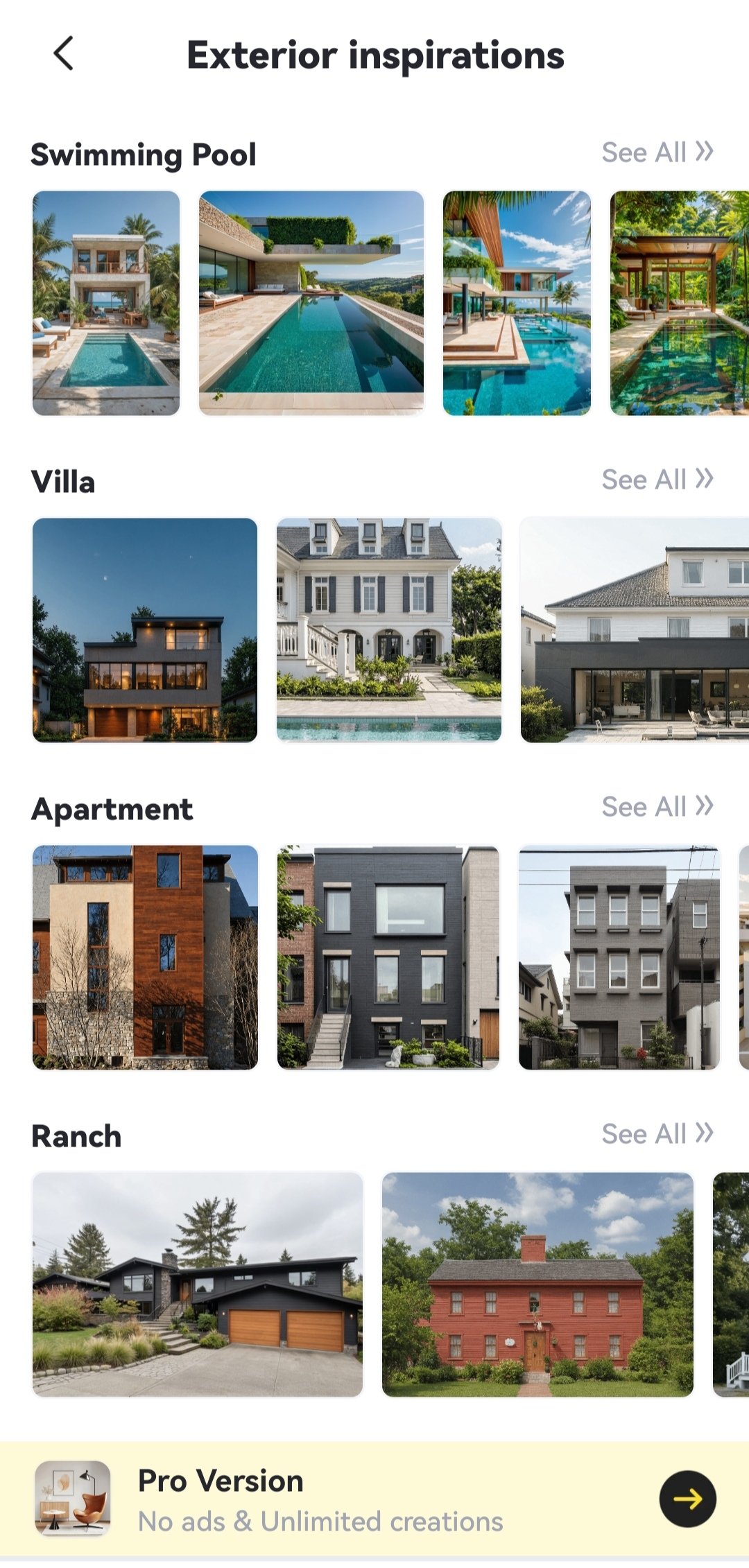
Task: Select the infinity pool with green roof image
Action: (x=311, y=303)
